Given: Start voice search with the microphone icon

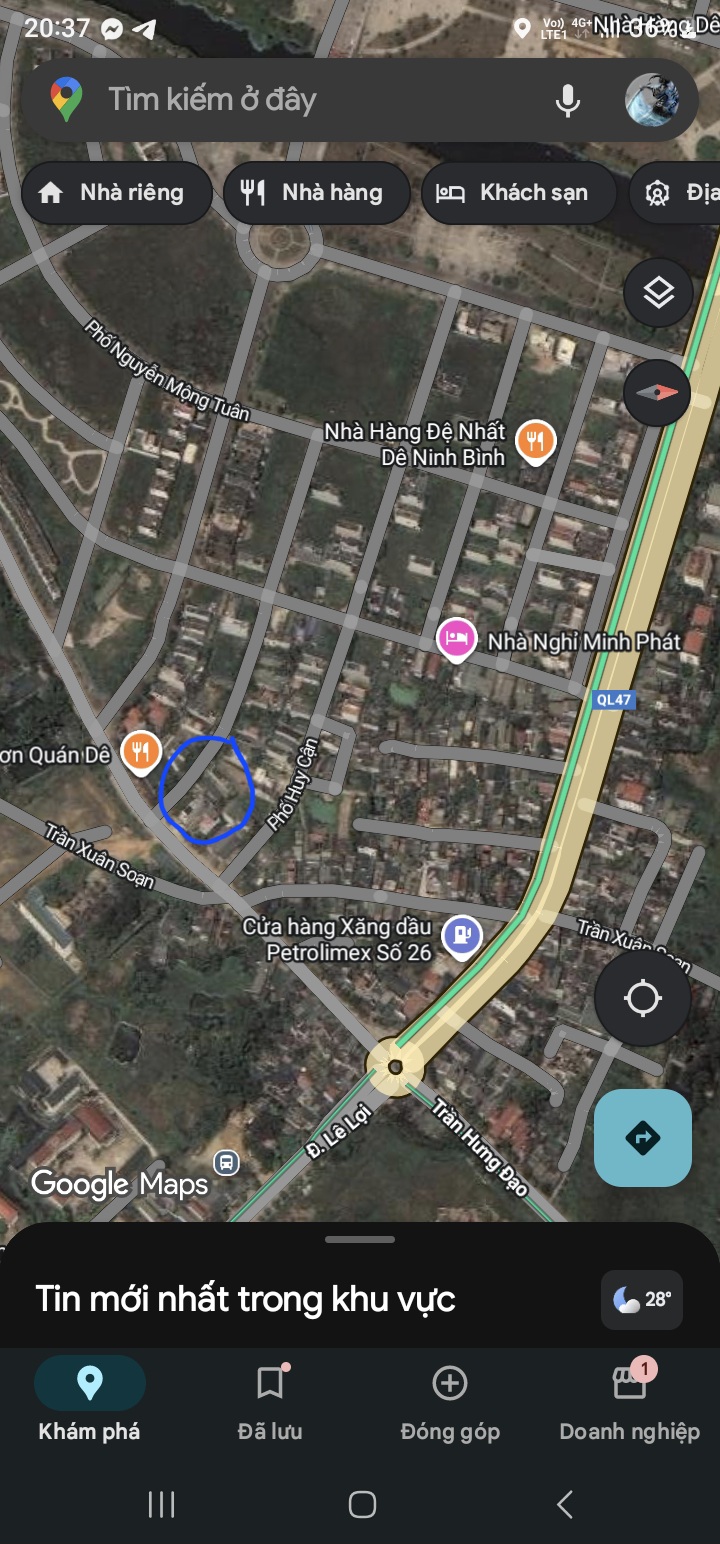Looking at the screenshot, I should (568, 99).
